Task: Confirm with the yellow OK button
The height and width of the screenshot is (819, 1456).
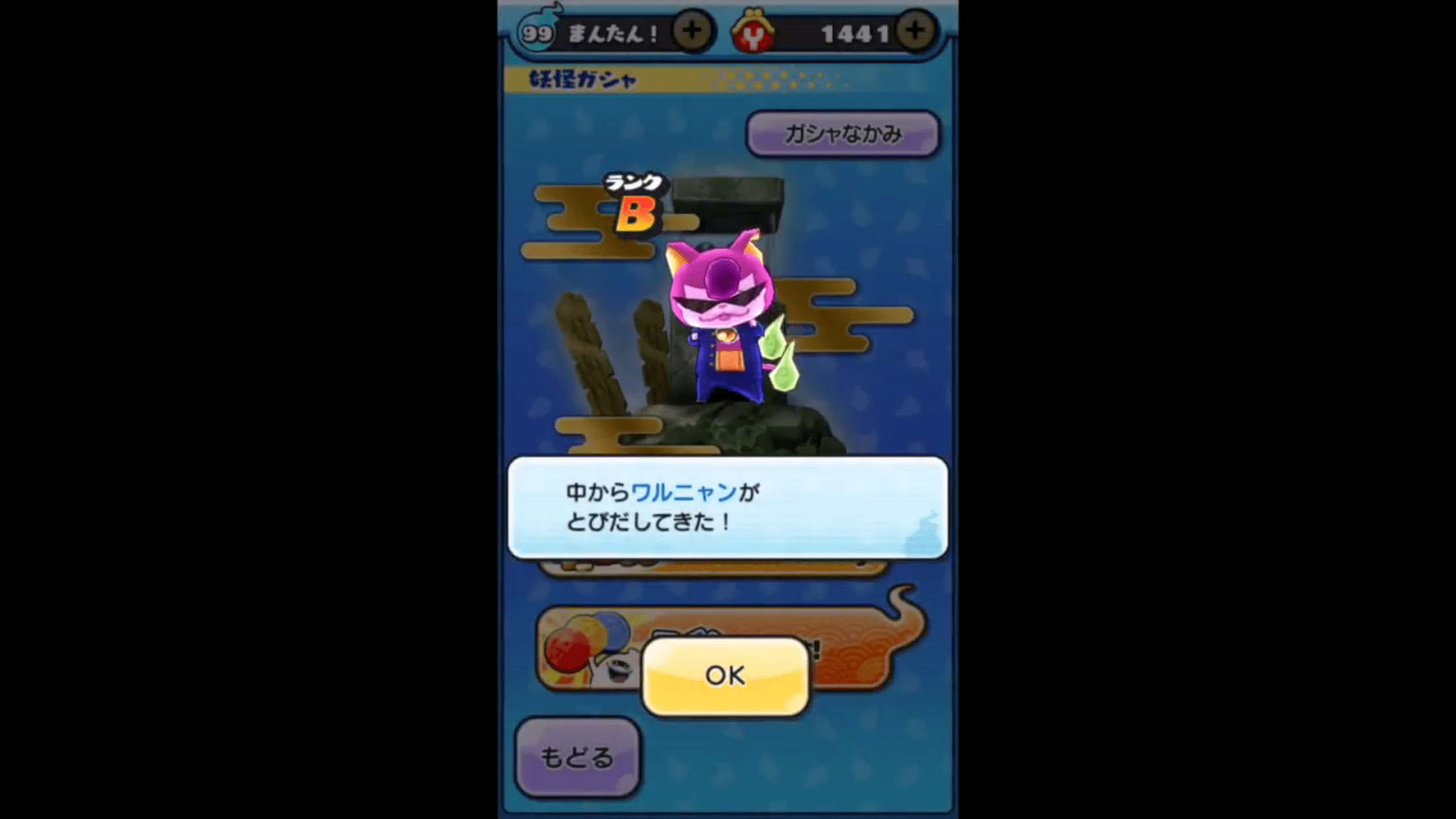Action: pos(725,675)
